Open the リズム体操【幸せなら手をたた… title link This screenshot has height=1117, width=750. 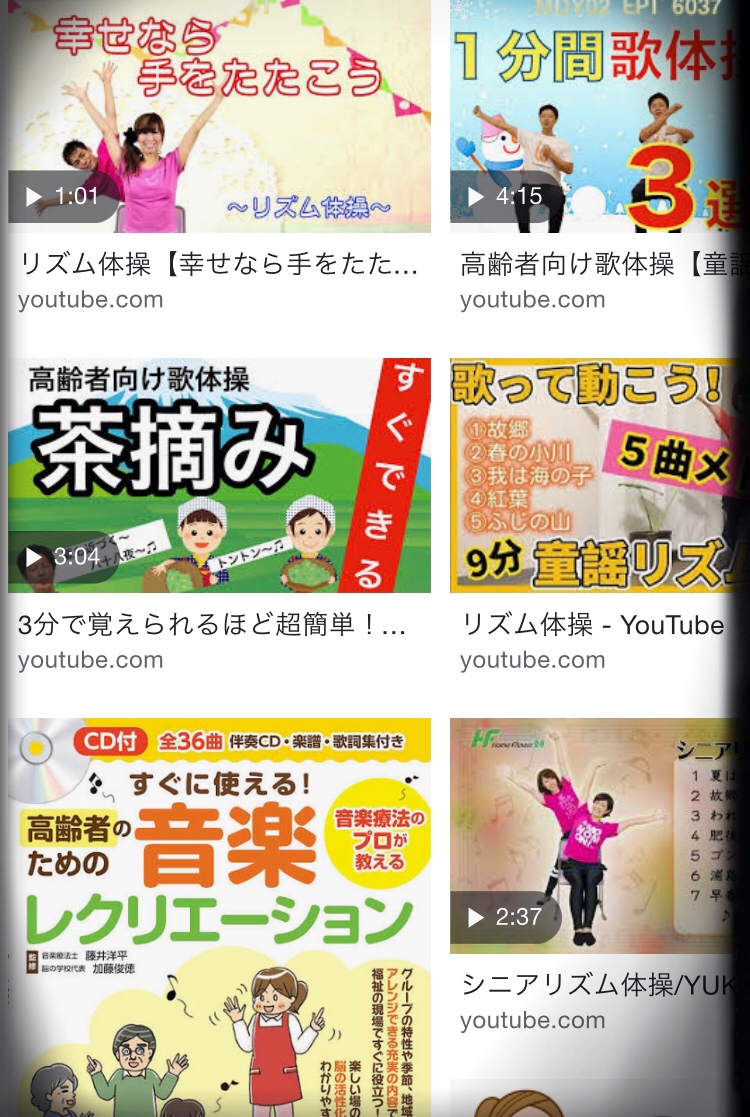[218, 265]
